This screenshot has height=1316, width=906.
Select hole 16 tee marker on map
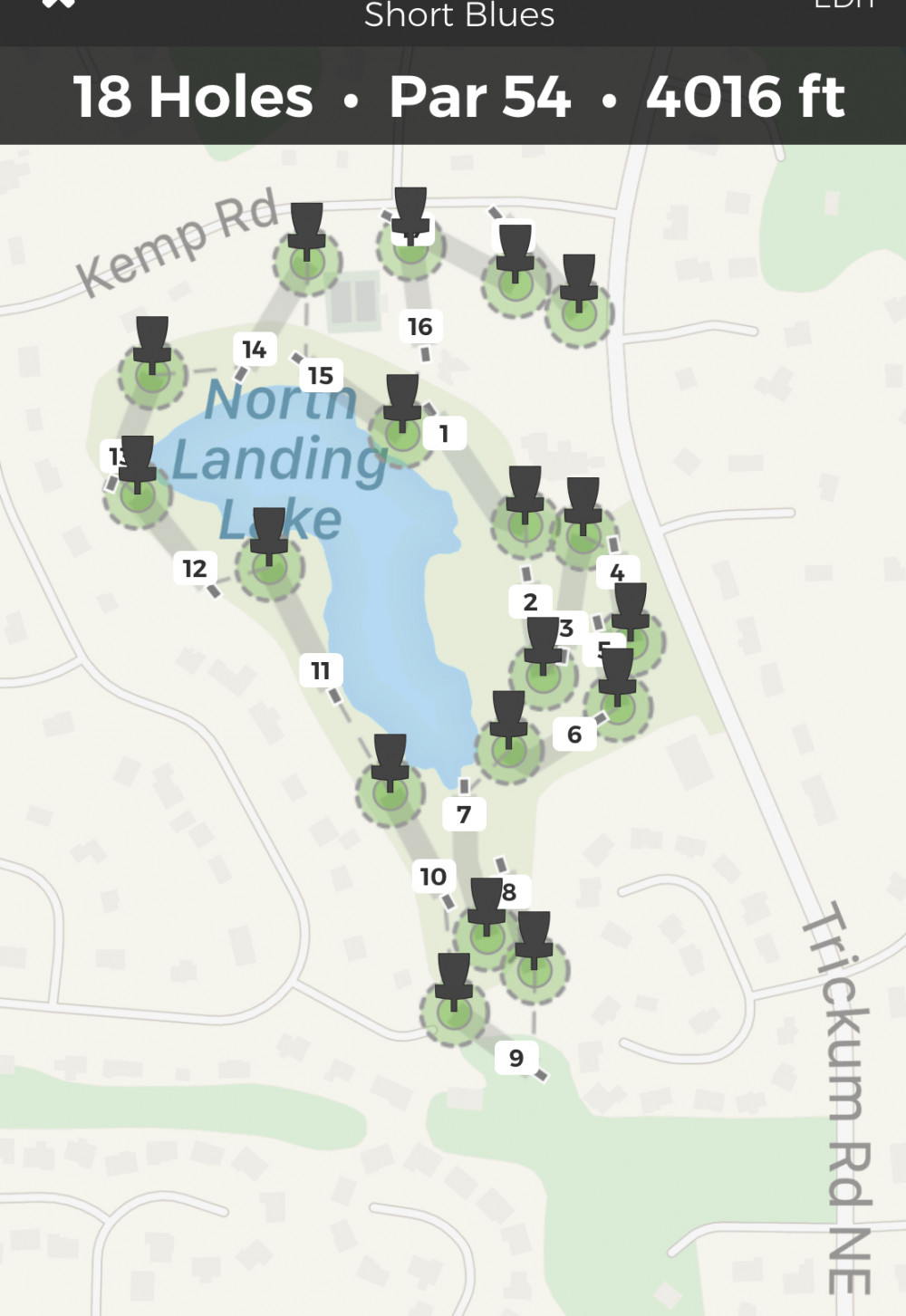420,327
